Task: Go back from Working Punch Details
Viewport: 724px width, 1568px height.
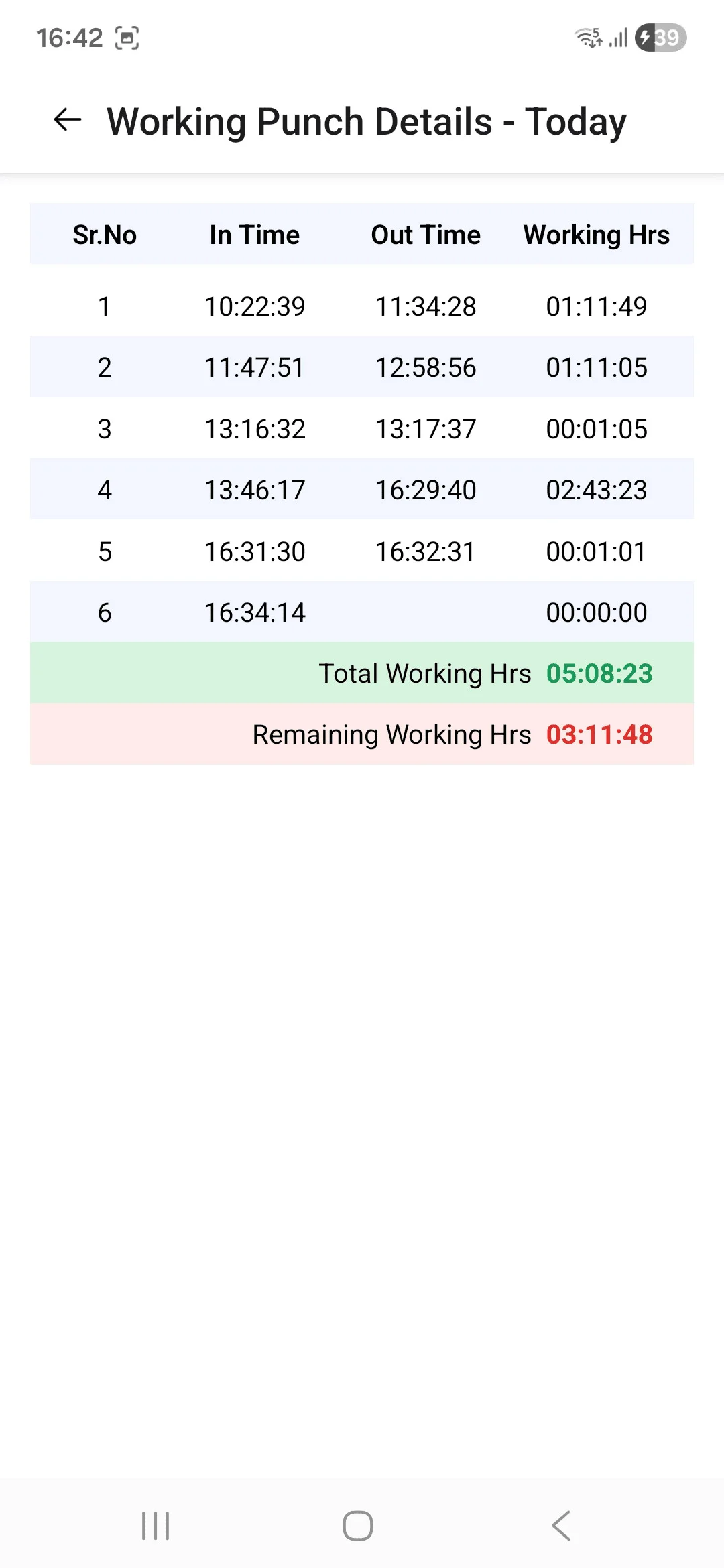Action: (x=68, y=121)
